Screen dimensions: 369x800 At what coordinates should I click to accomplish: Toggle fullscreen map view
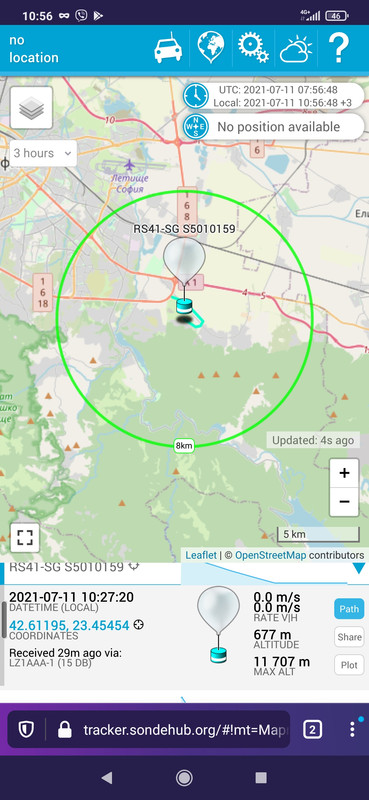pyautogui.click(x=25, y=537)
